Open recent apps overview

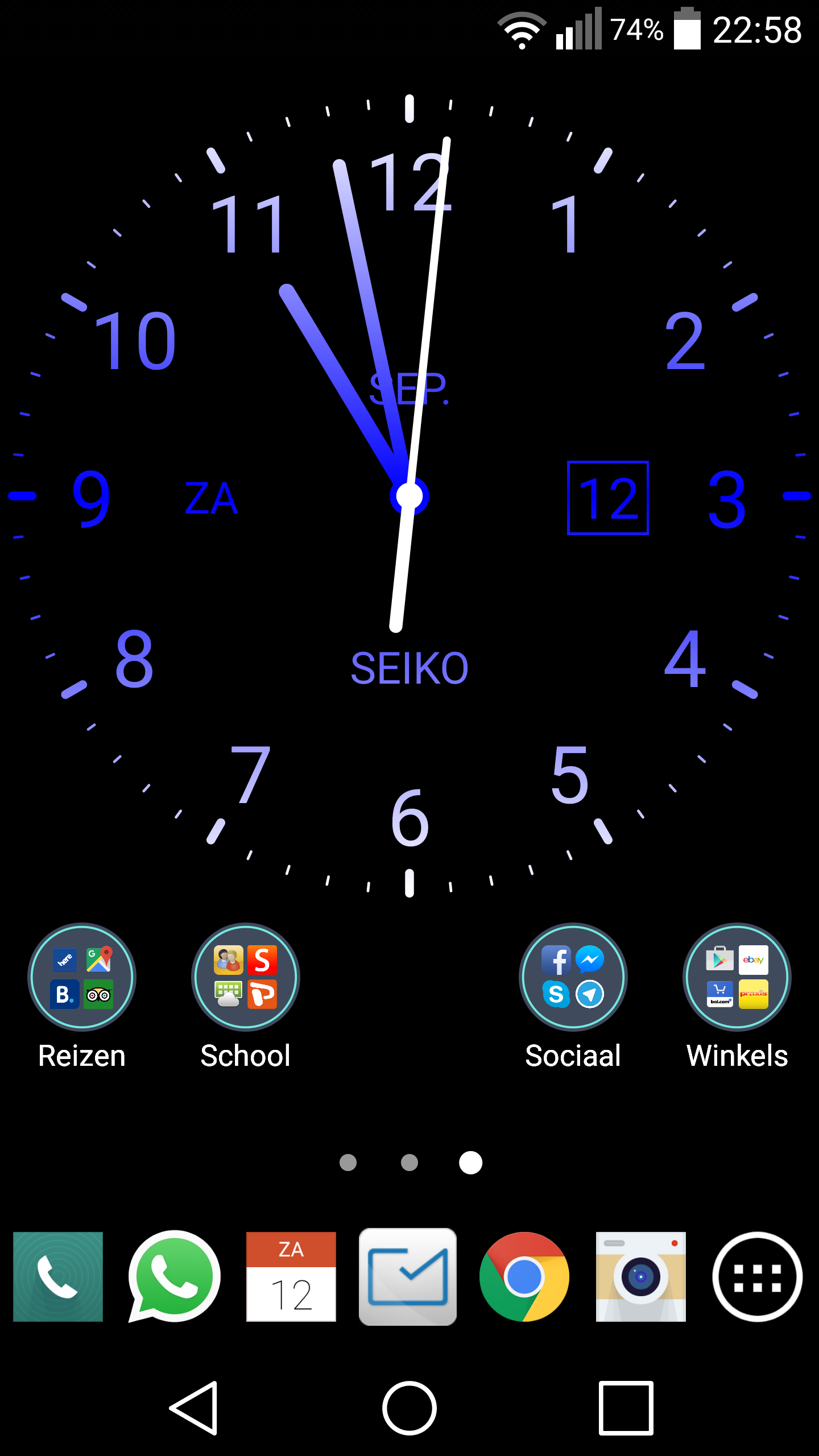tap(626, 1408)
